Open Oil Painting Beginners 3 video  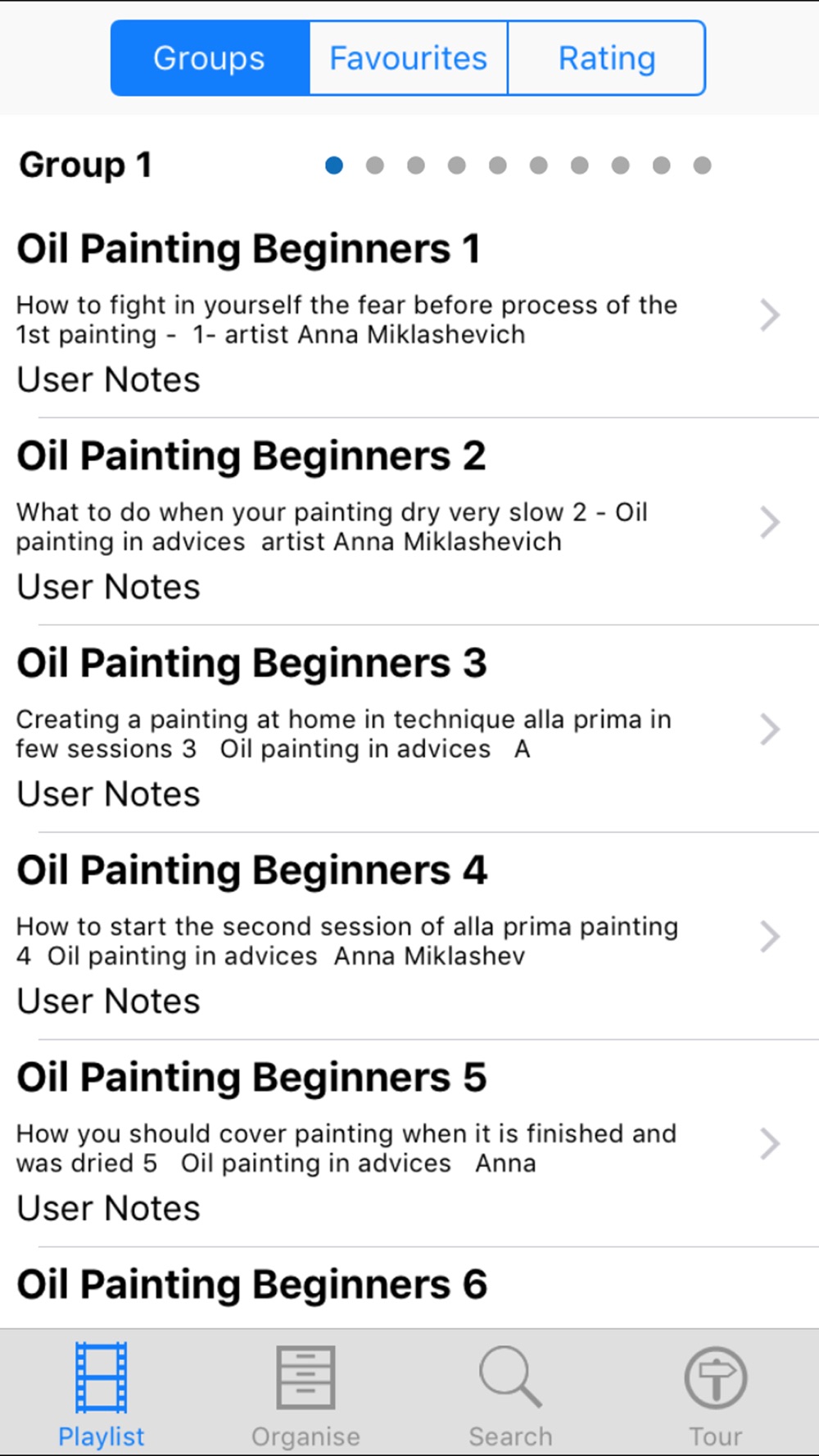409,729
